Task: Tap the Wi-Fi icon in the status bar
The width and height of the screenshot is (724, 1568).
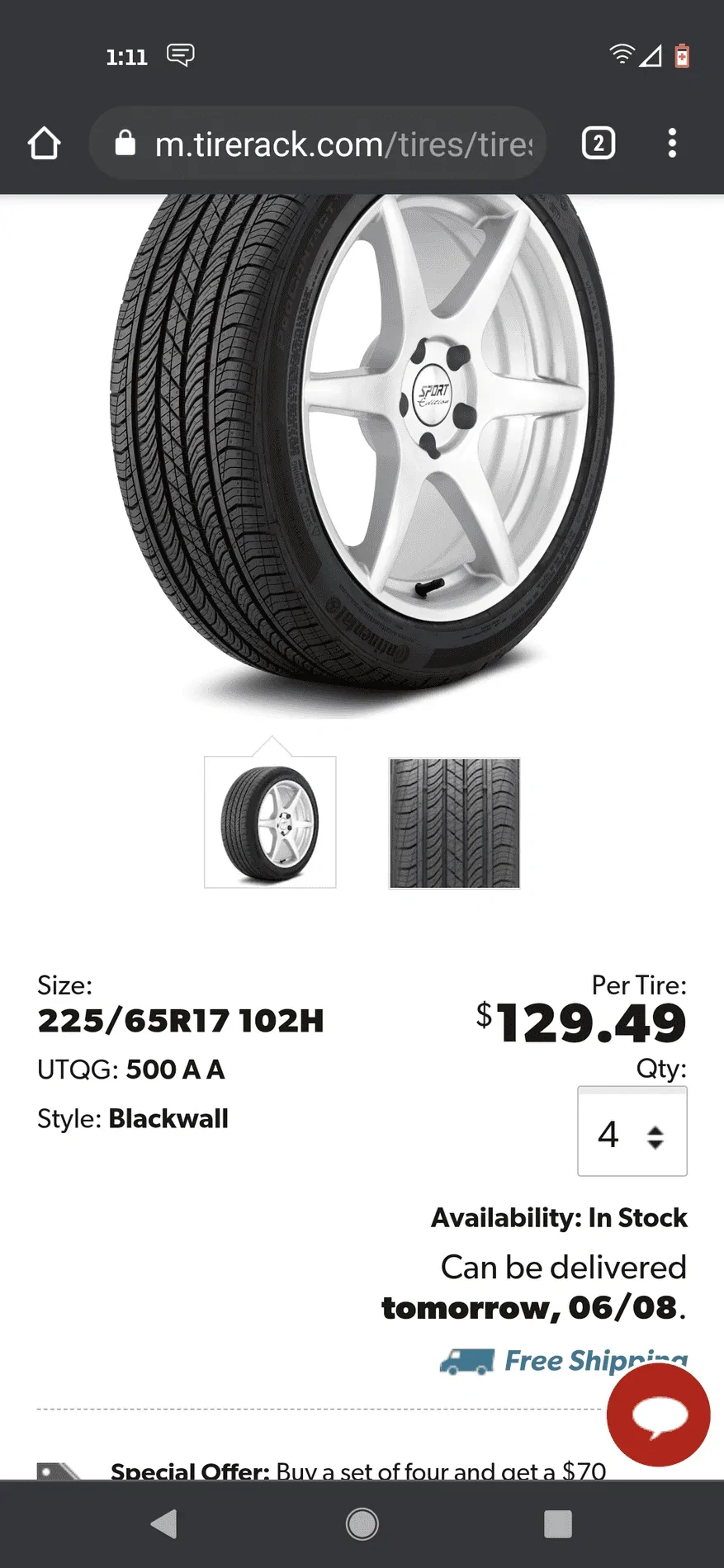Action: 621,56
